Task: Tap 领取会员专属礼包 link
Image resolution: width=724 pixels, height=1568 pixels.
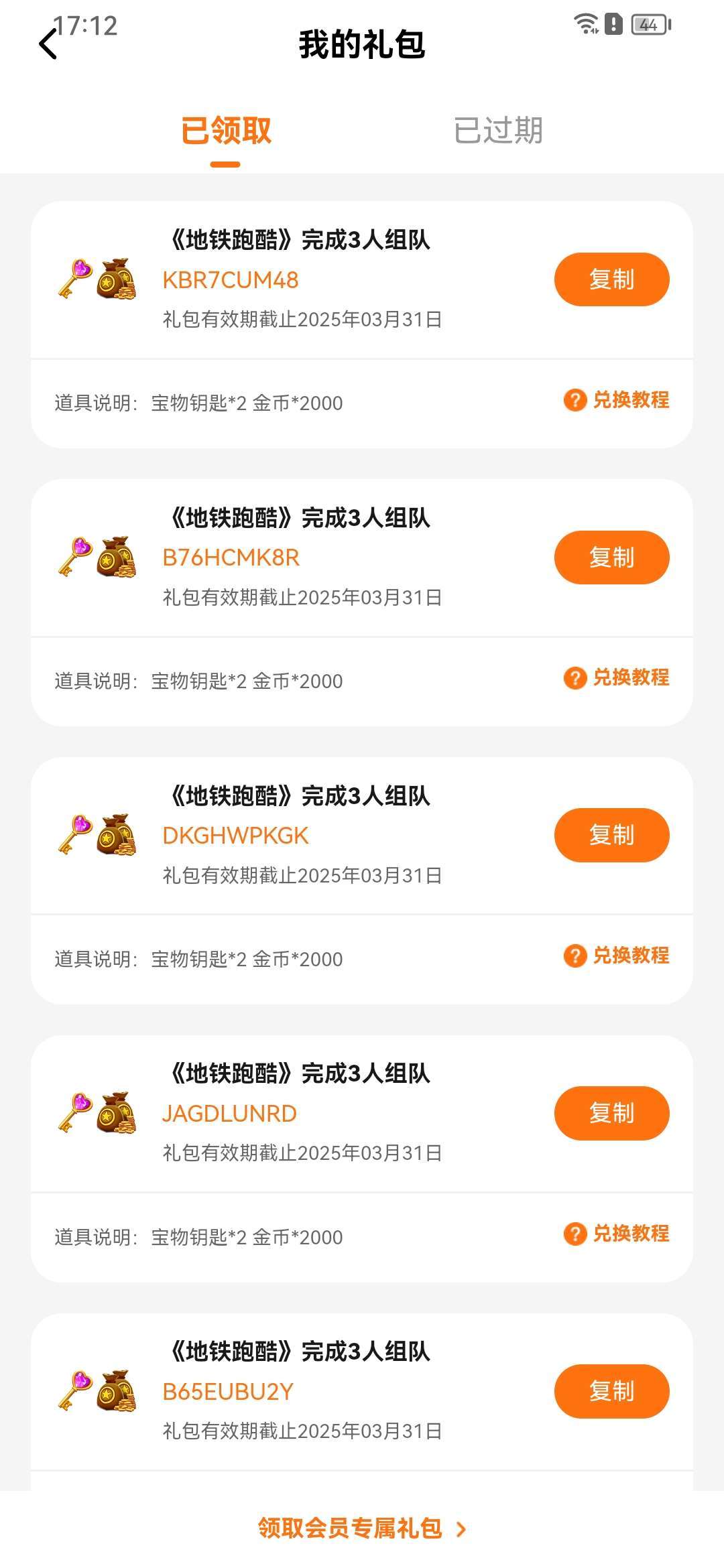Action: point(362,1528)
